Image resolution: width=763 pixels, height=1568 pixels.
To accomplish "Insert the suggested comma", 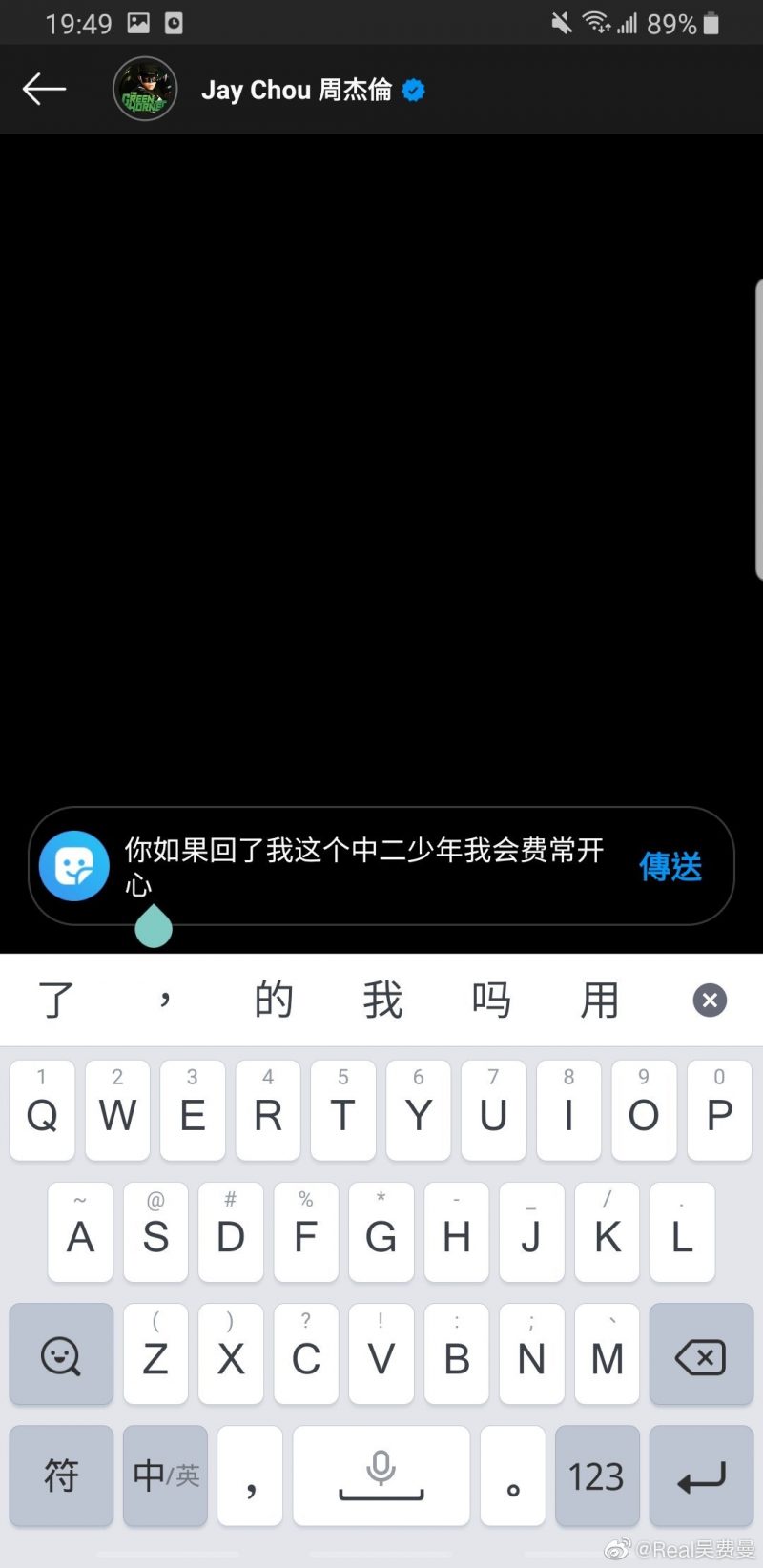I will [165, 1001].
